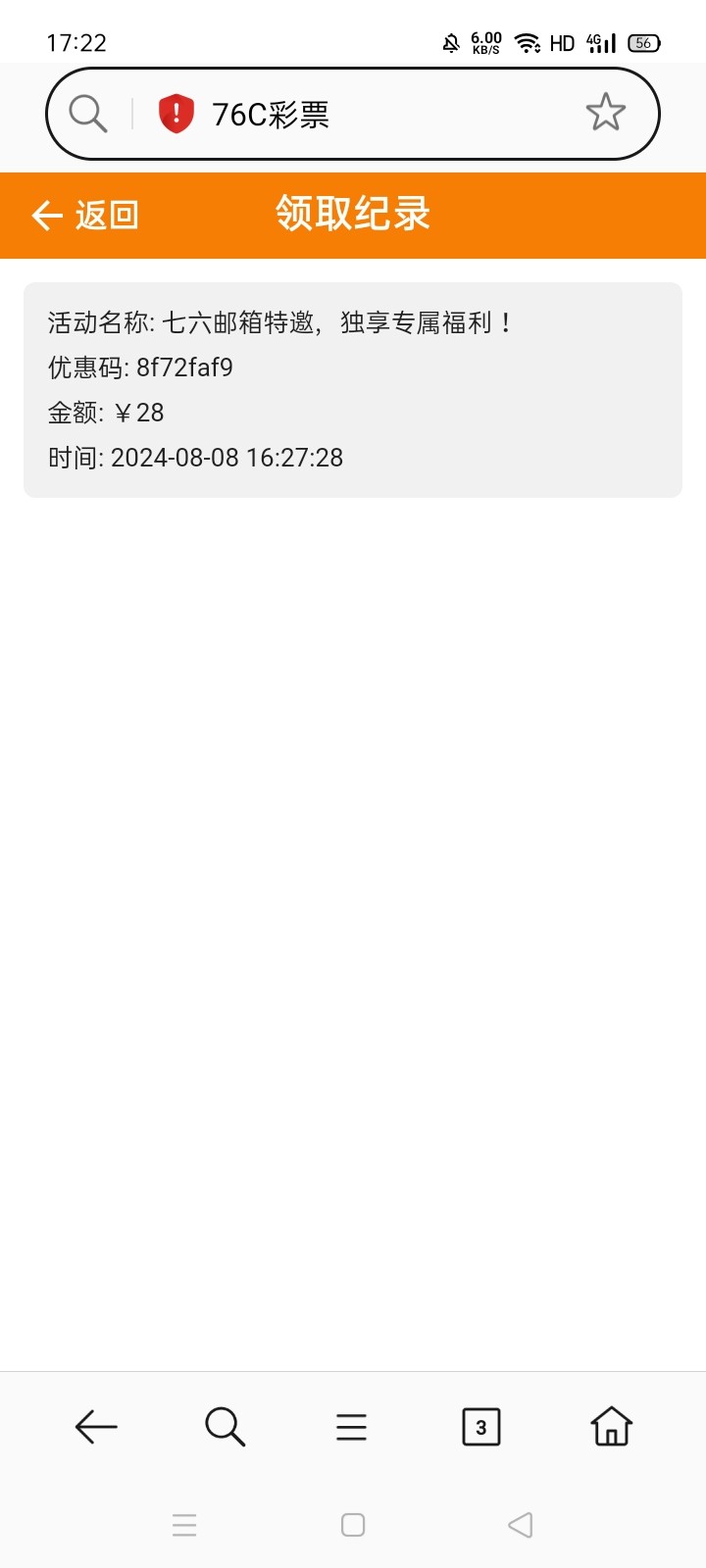This screenshot has width=706, height=1568.
Task: Tap the red security shield icon
Action: coord(176,114)
